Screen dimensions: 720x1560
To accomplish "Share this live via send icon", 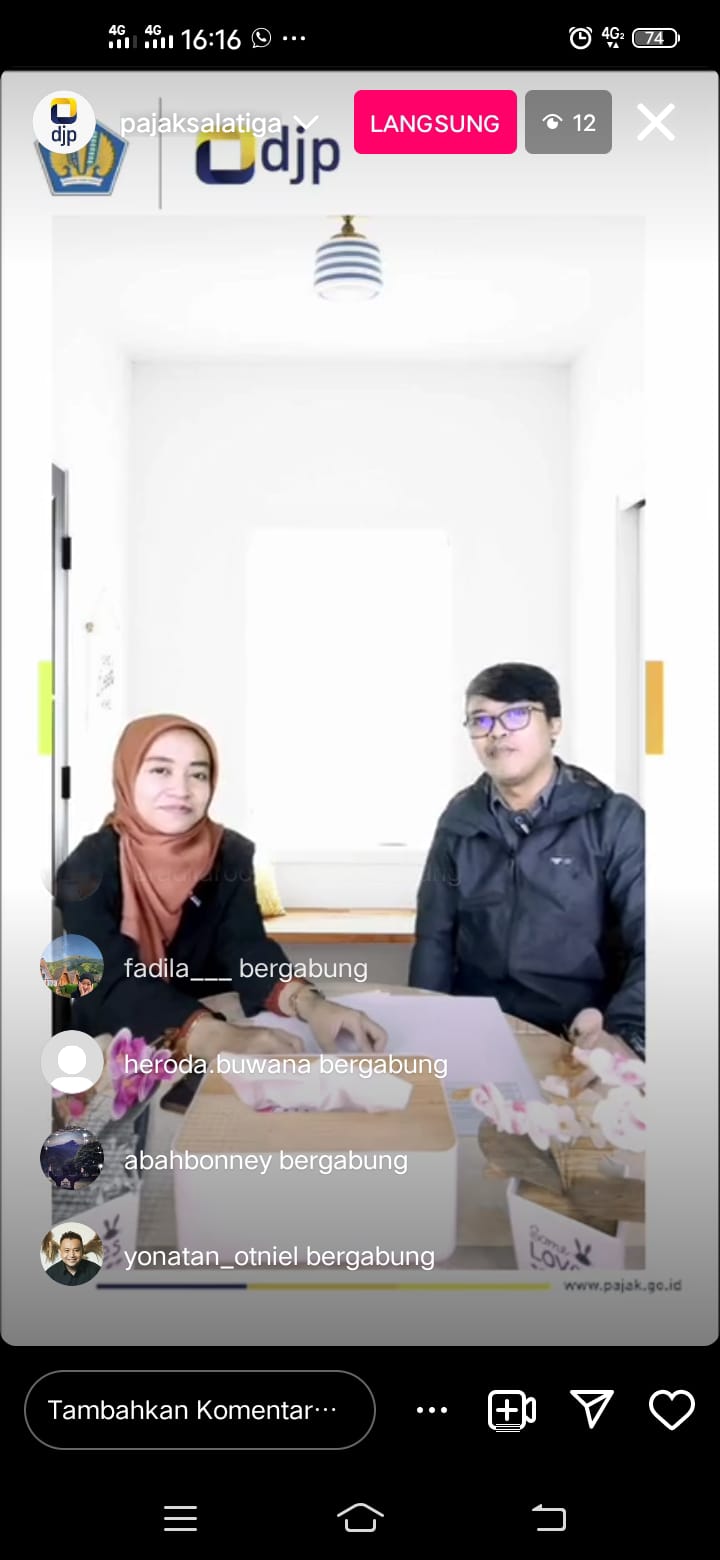I will click(x=592, y=1409).
